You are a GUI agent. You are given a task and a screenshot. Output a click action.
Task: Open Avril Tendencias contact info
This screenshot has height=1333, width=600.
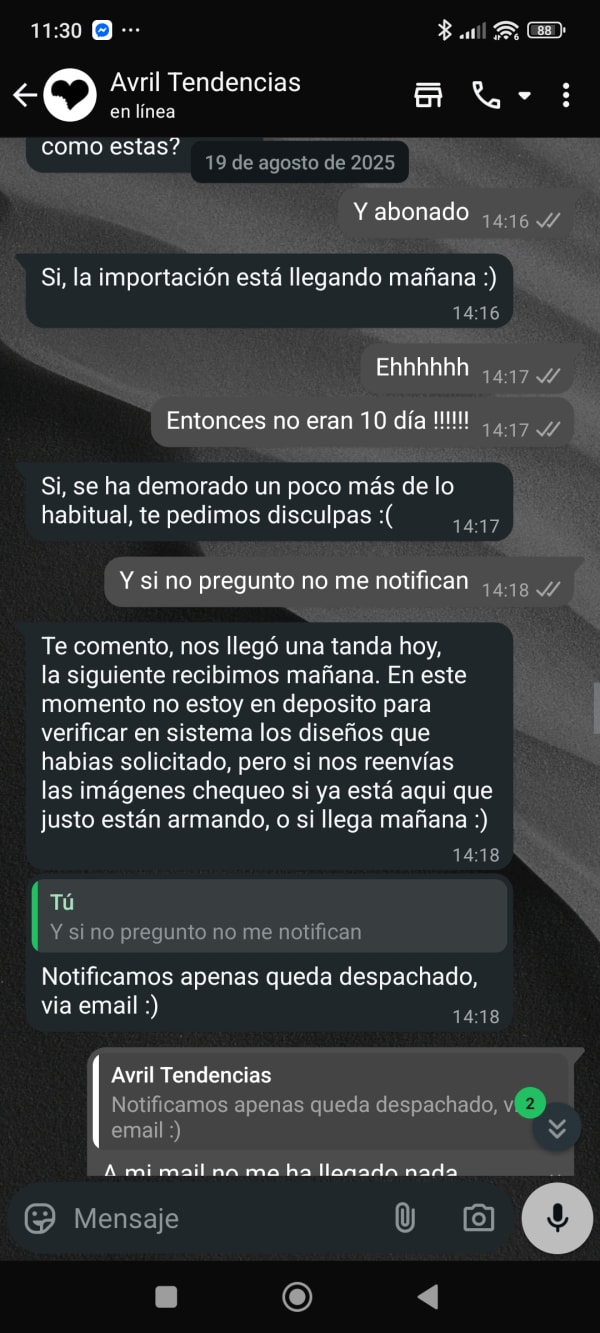coord(205,94)
